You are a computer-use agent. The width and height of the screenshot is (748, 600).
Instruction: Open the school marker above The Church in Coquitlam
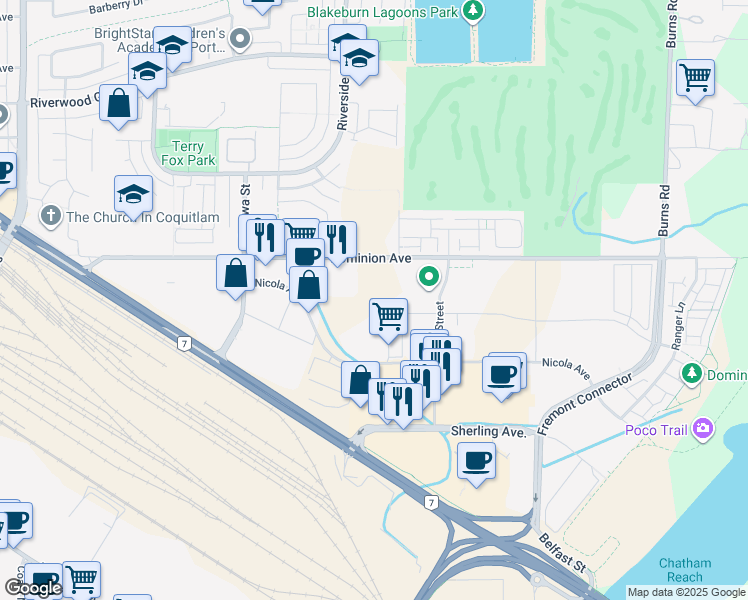click(133, 194)
